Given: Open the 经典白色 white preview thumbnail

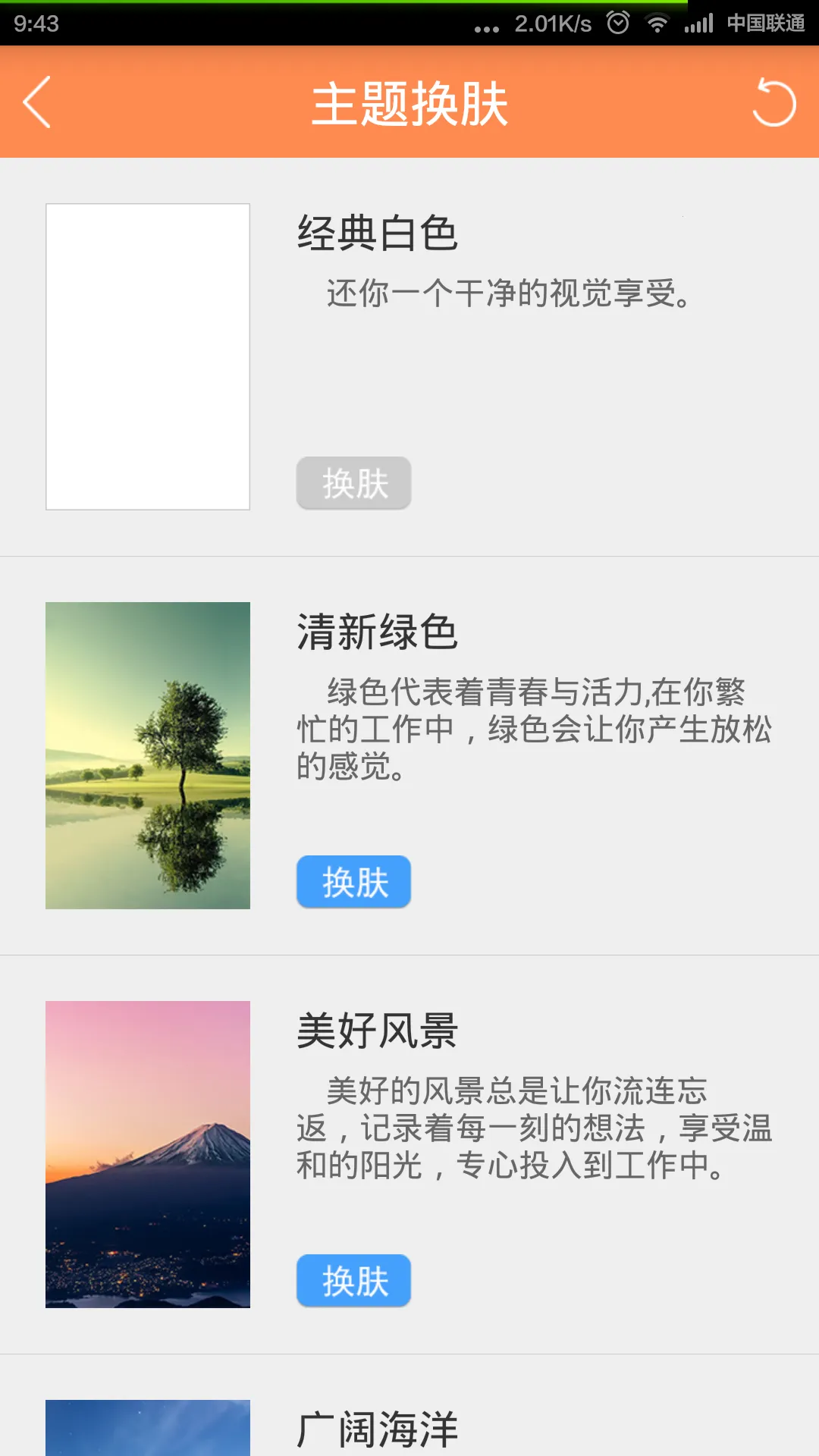Looking at the screenshot, I should 148,356.
